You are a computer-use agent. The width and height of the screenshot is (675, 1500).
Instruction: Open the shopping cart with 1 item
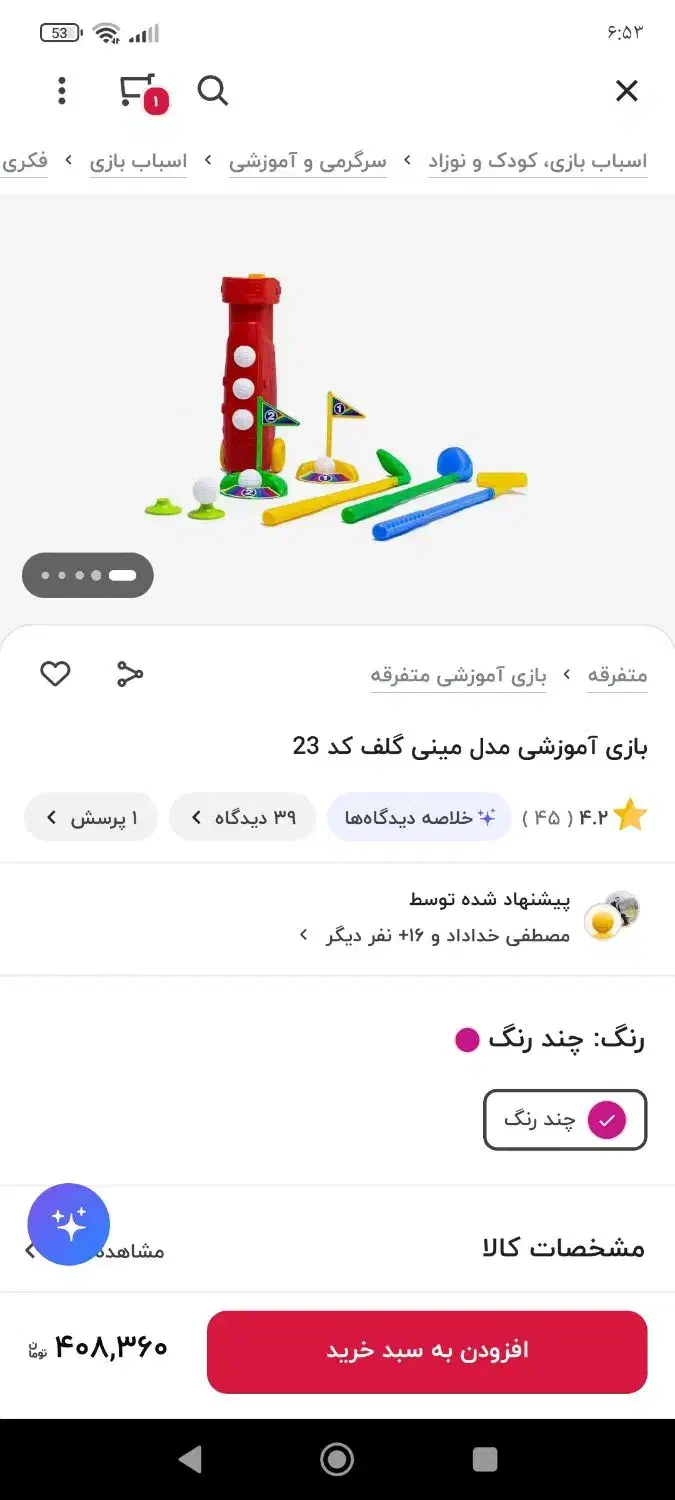(x=141, y=92)
